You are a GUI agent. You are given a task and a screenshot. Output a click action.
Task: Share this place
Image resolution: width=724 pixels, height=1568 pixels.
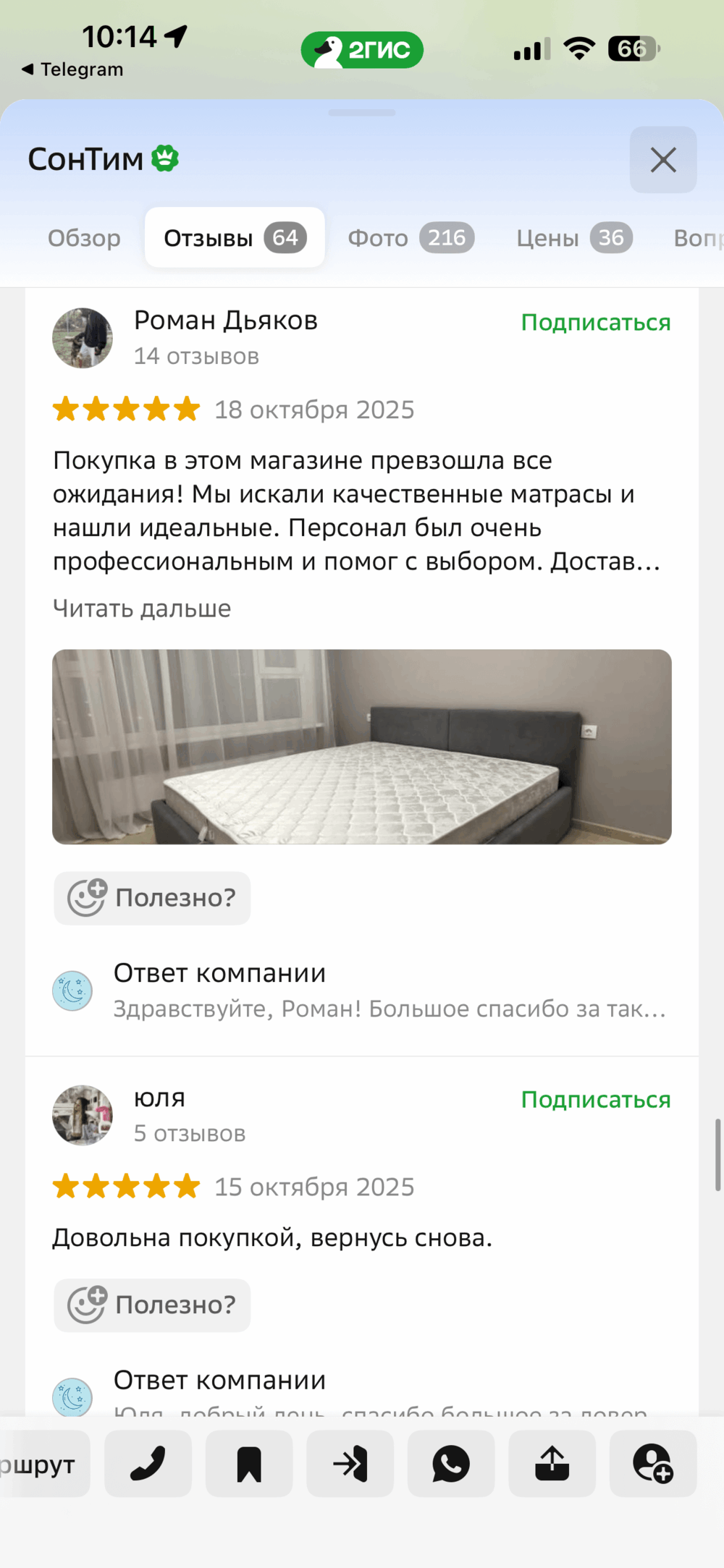[552, 1464]
